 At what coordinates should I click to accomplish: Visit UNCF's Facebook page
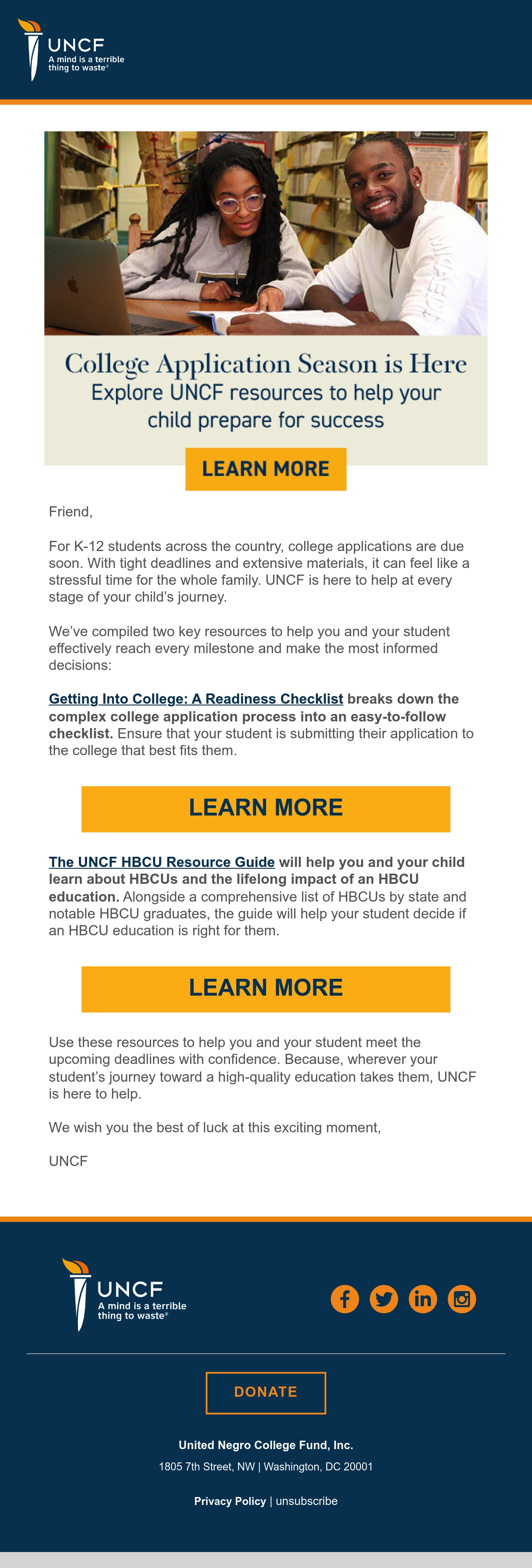(x=345, y=1299)
